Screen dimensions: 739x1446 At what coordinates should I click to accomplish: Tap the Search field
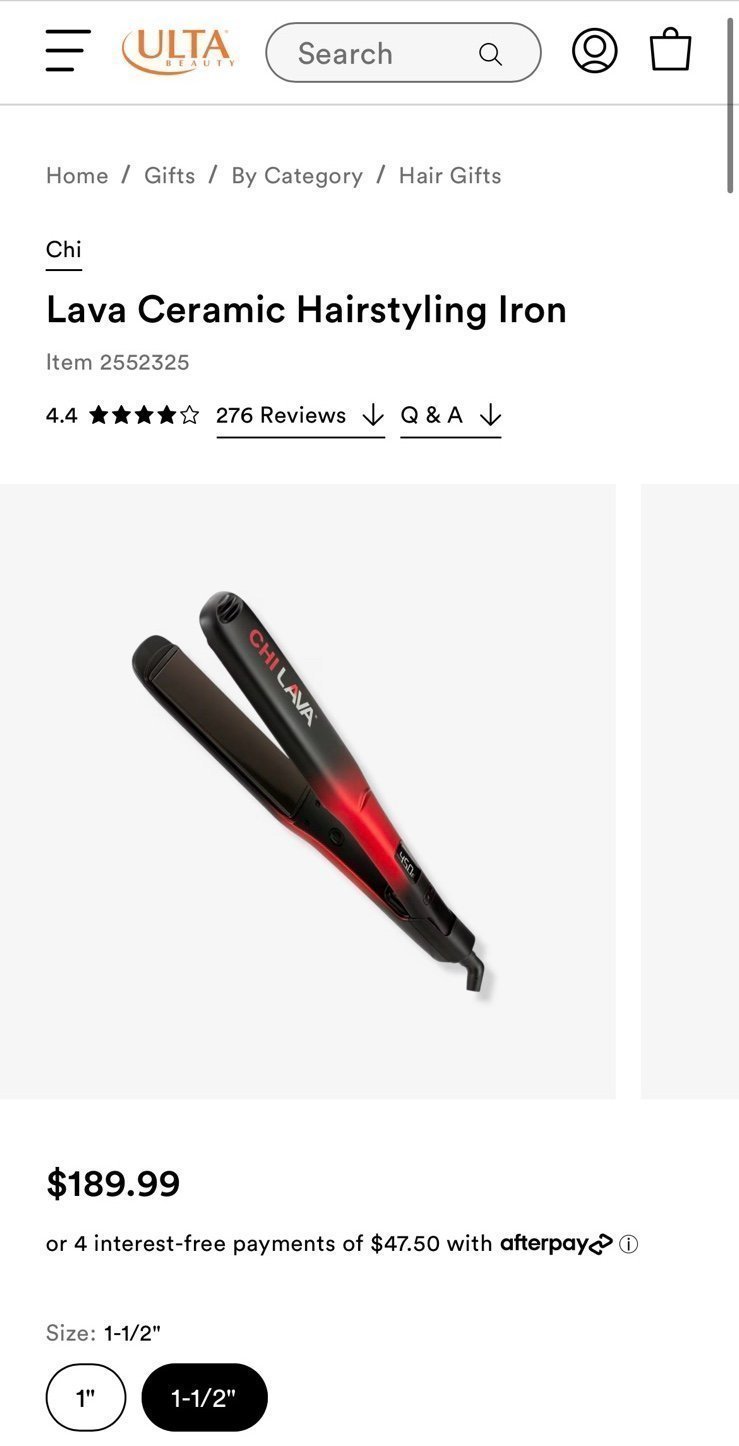pyautogui.click(x=403, y=53)
